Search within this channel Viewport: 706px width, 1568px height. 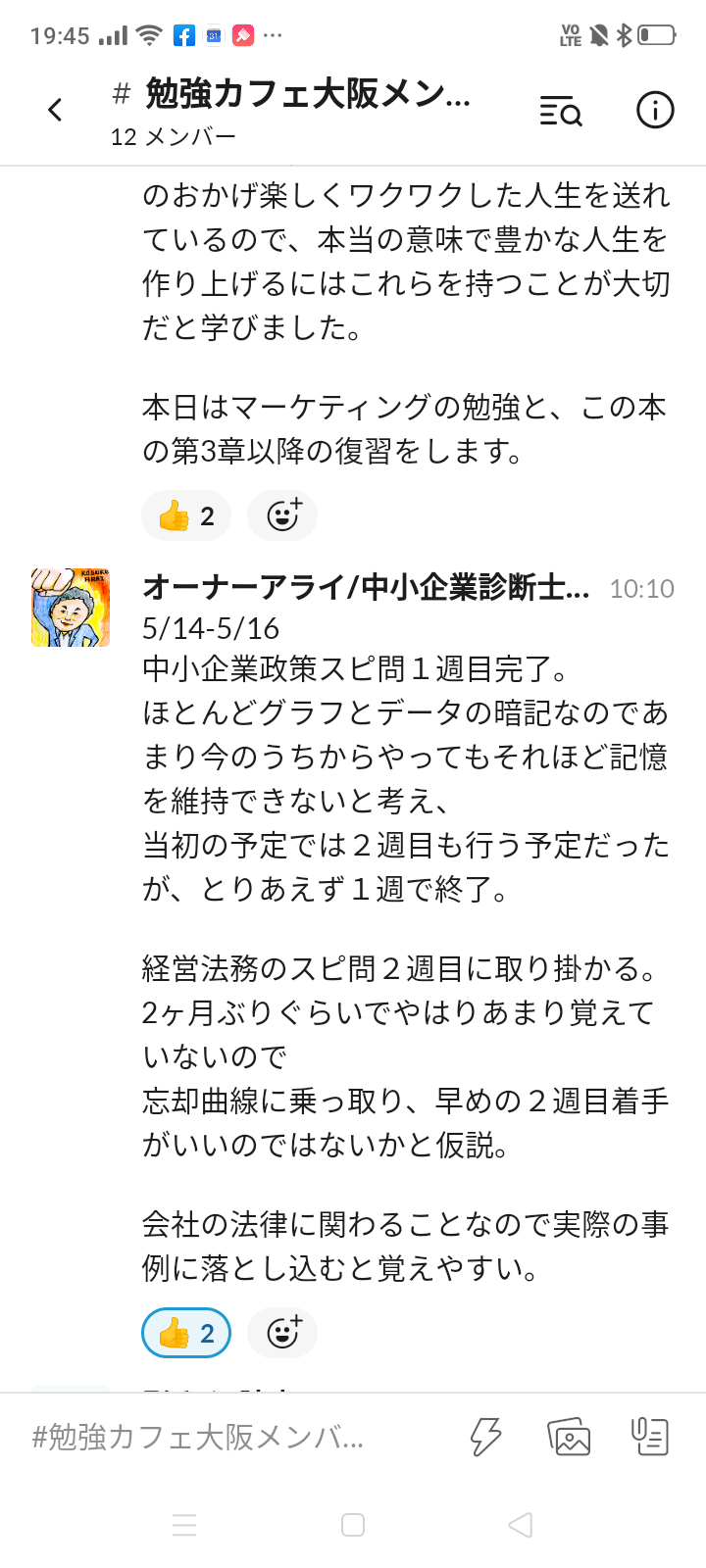(561, 111)
